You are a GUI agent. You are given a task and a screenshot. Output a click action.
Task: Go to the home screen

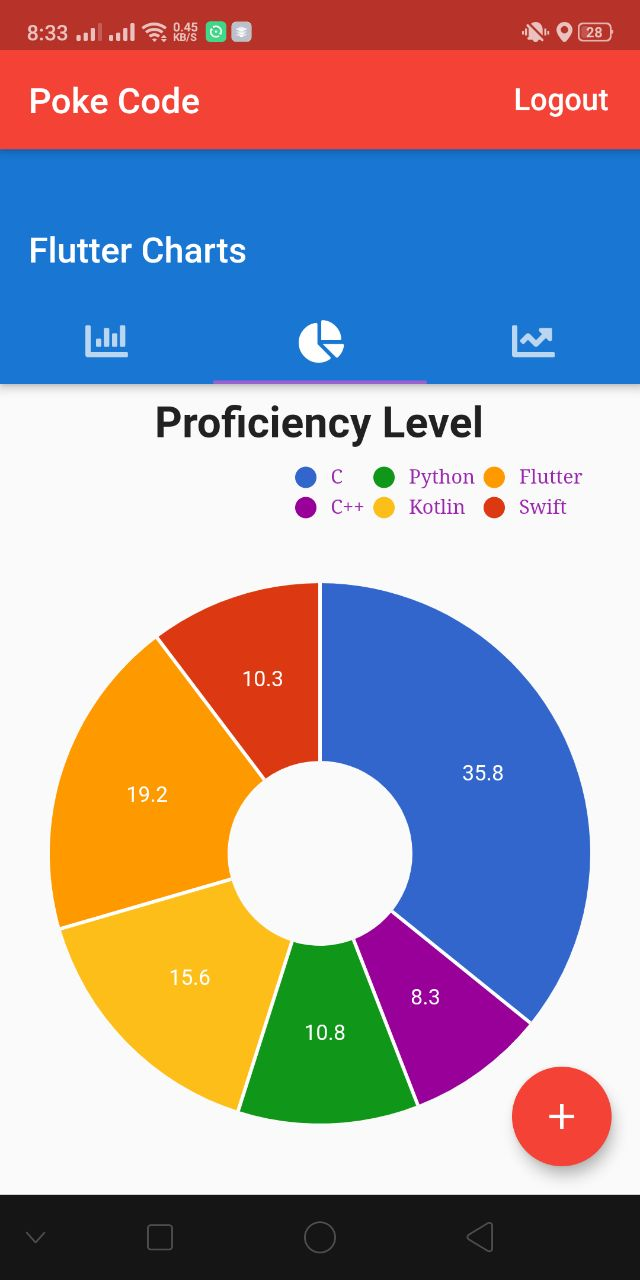pos(320,1237)
